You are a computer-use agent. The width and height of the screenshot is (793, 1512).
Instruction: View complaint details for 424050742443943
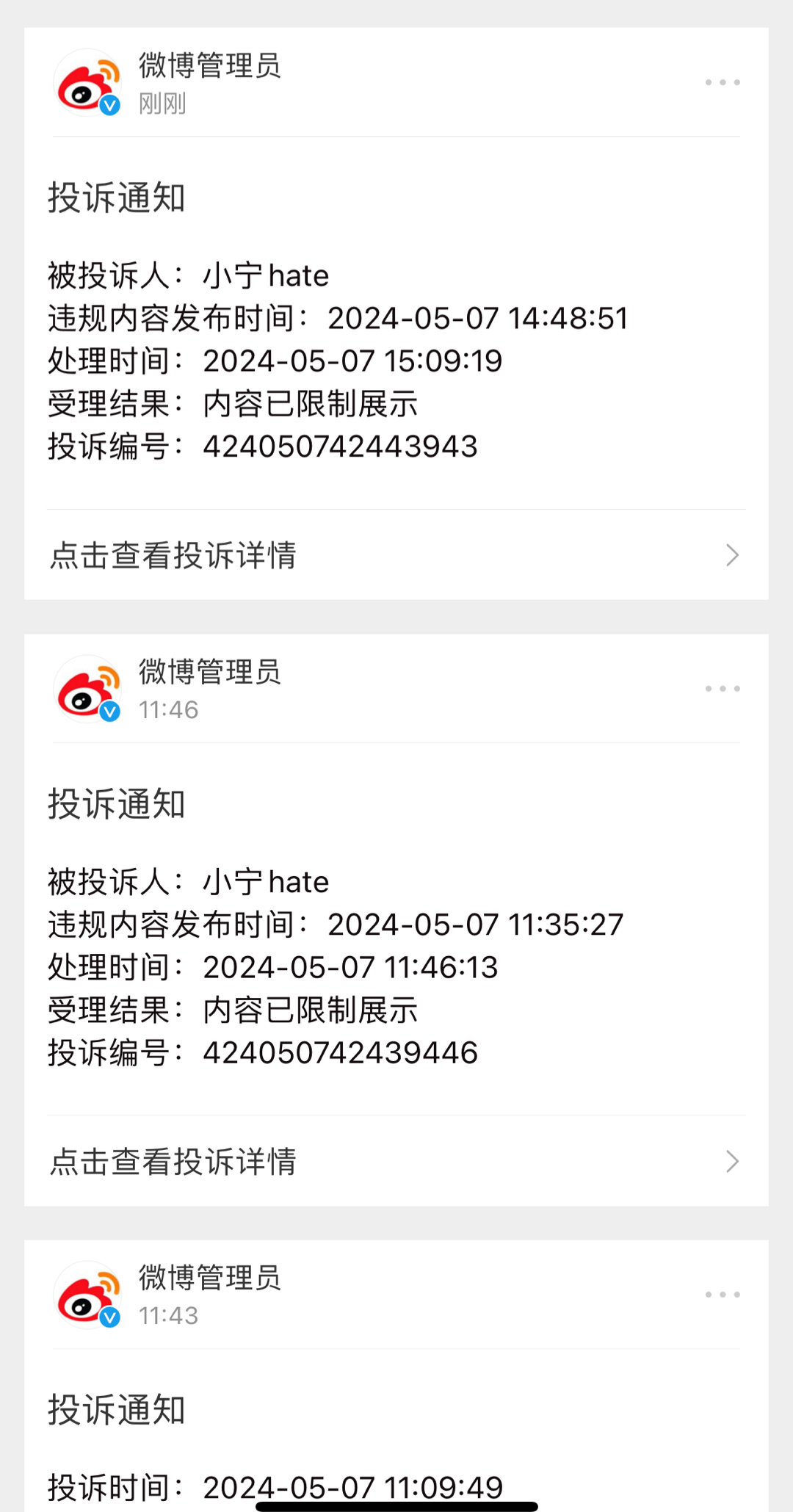[x=396, y=555]
